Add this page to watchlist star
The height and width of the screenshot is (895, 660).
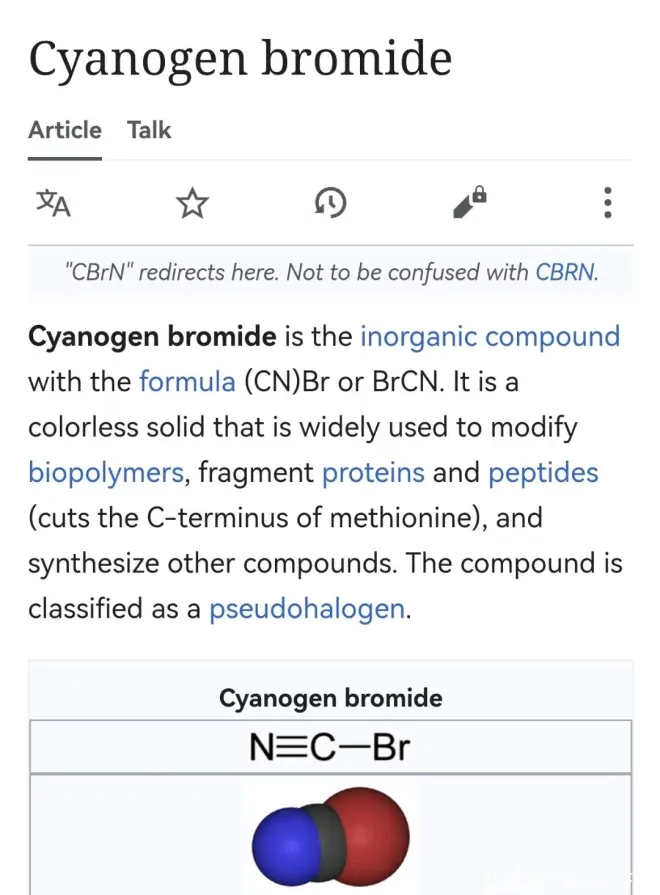tap(192, 204)
